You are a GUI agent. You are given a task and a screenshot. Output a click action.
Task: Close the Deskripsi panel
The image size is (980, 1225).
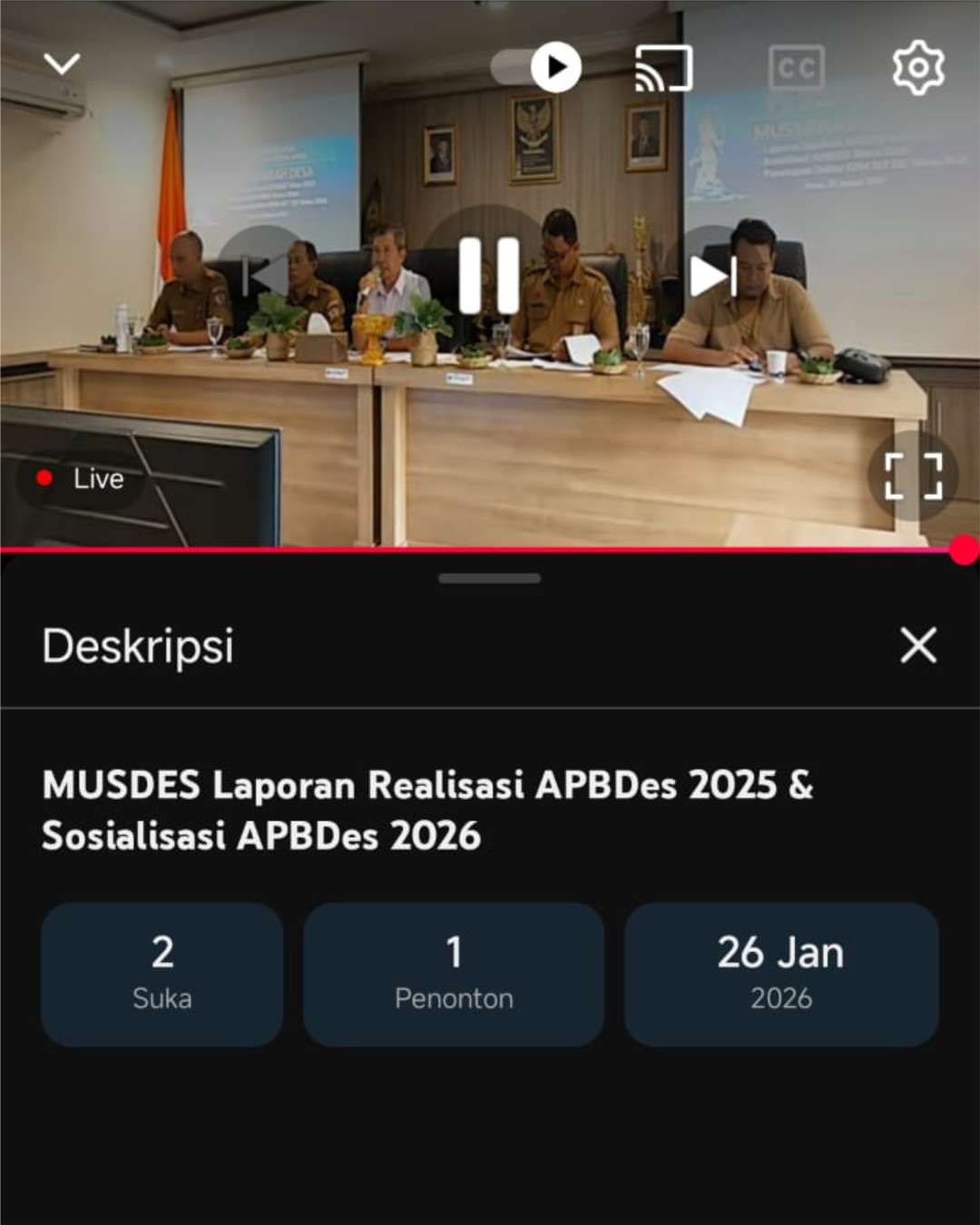tap(917, 646)
